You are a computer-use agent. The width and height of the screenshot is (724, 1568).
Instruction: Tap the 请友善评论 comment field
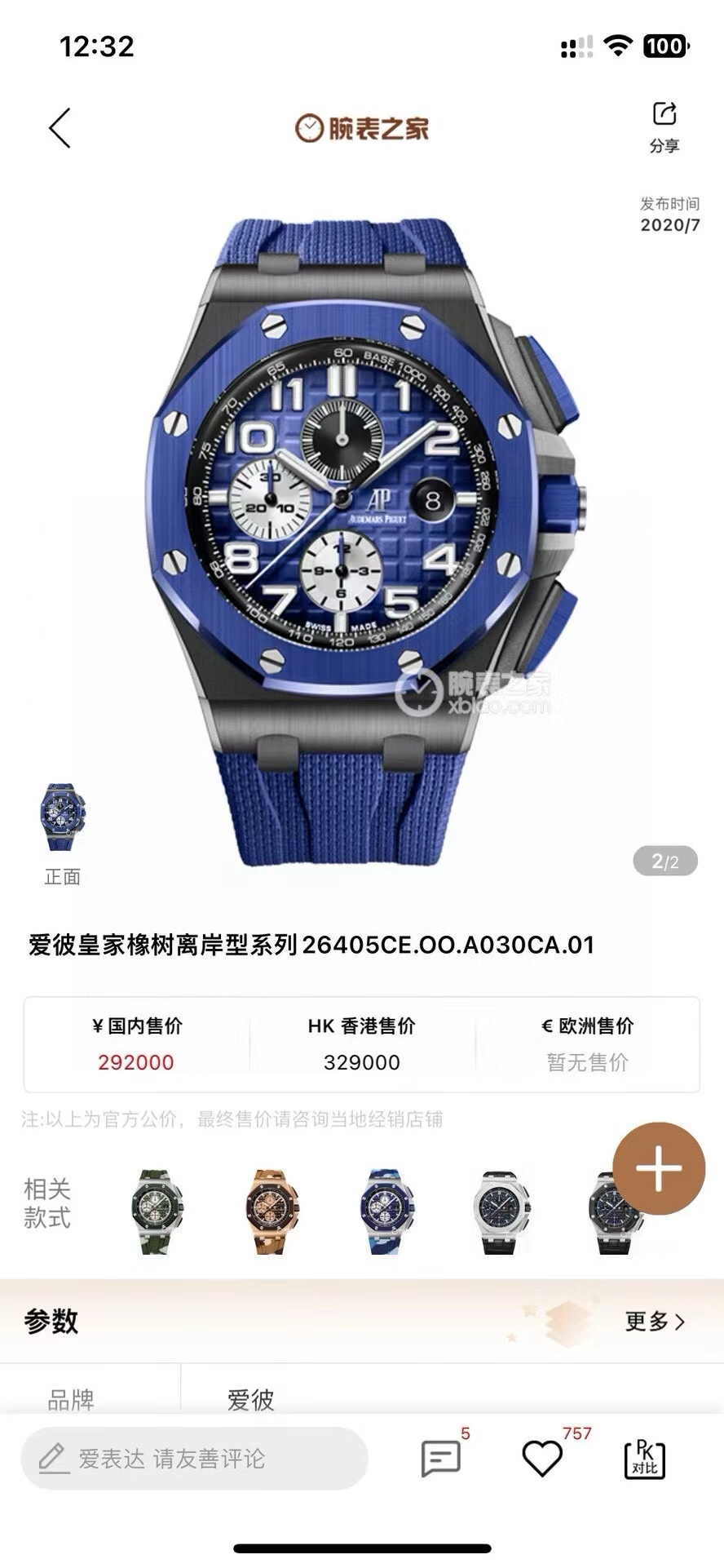[194, 1458]
